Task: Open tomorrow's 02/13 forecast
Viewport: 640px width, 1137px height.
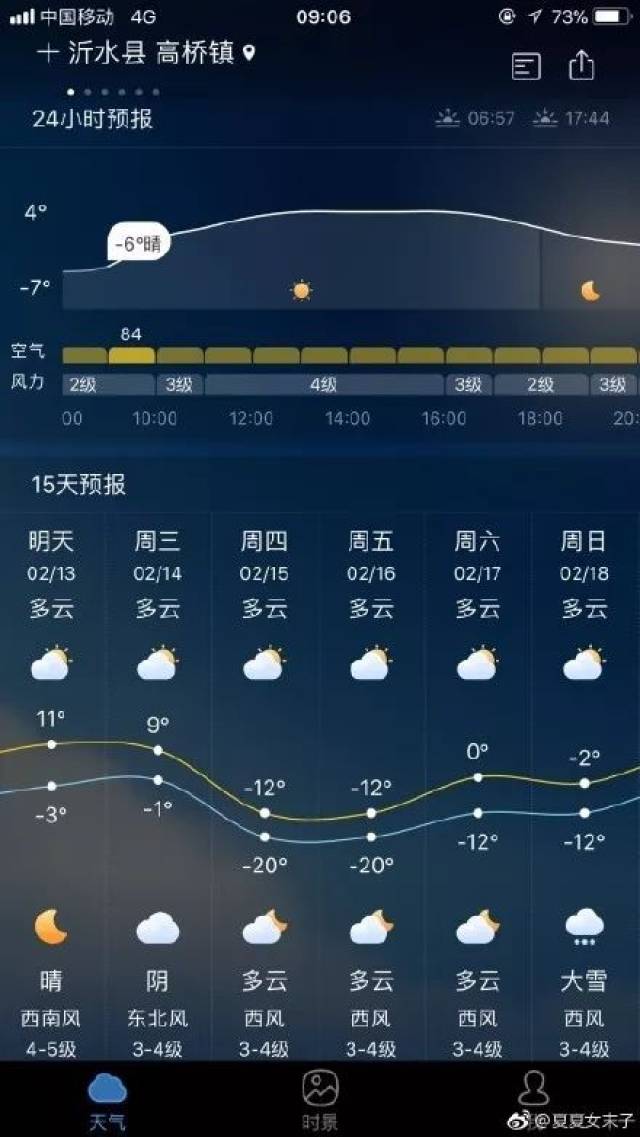Action: pyautogui.click(x=51, y=574)
